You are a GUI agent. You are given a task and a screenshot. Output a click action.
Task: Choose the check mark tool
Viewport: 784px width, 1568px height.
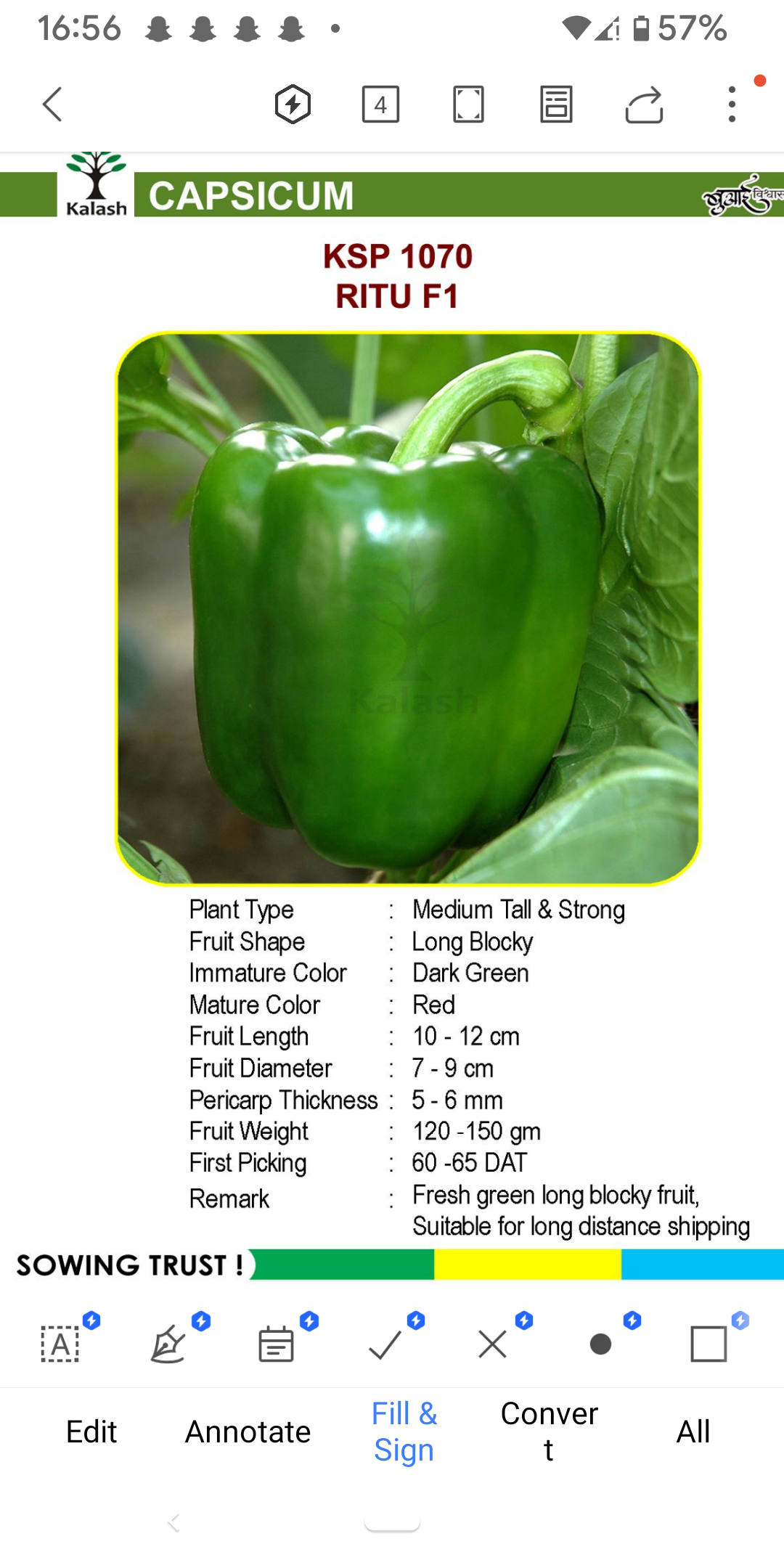tap(385, 1344)
